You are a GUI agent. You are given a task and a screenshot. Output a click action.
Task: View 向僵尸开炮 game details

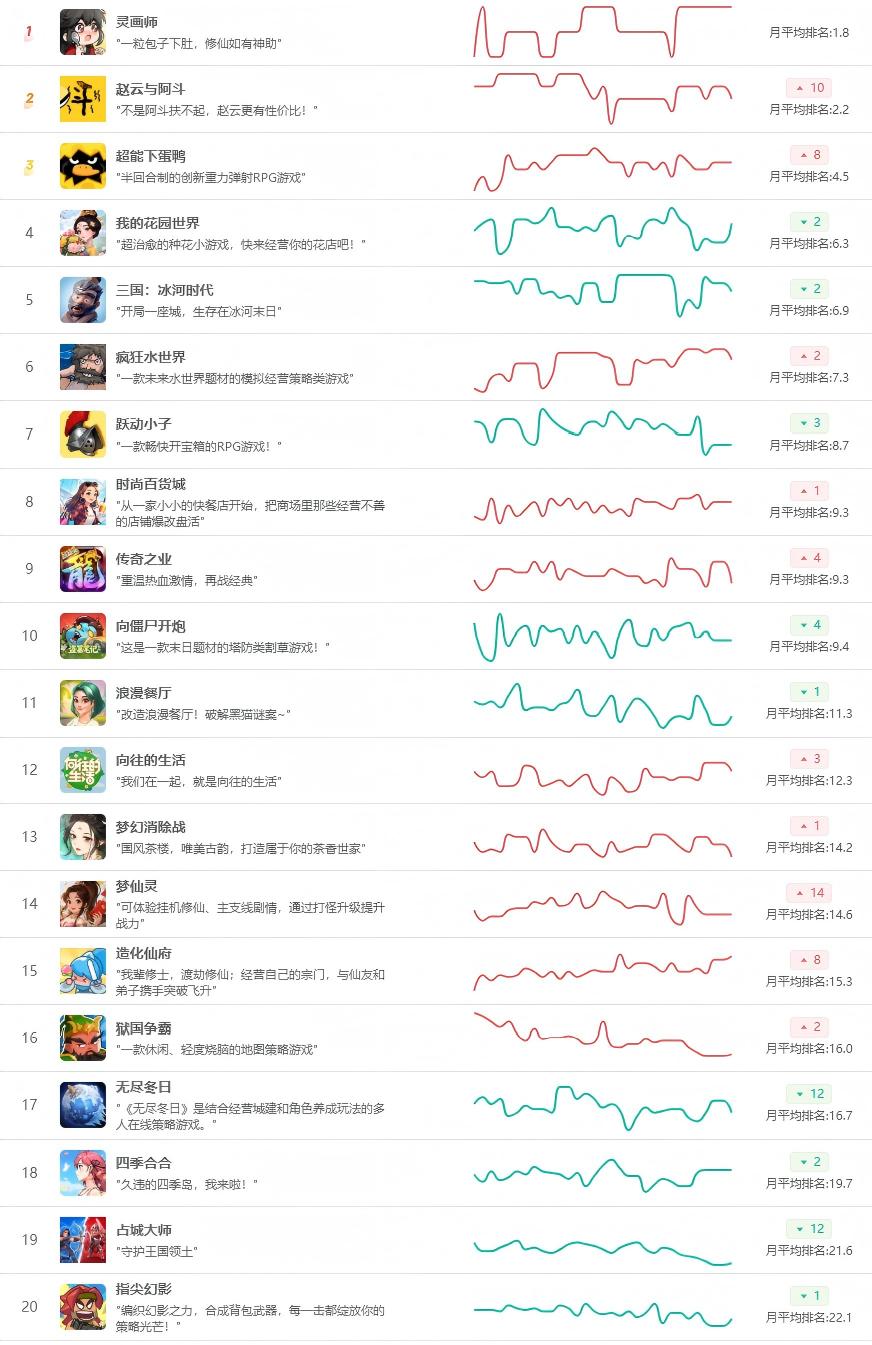pos(436,636)
